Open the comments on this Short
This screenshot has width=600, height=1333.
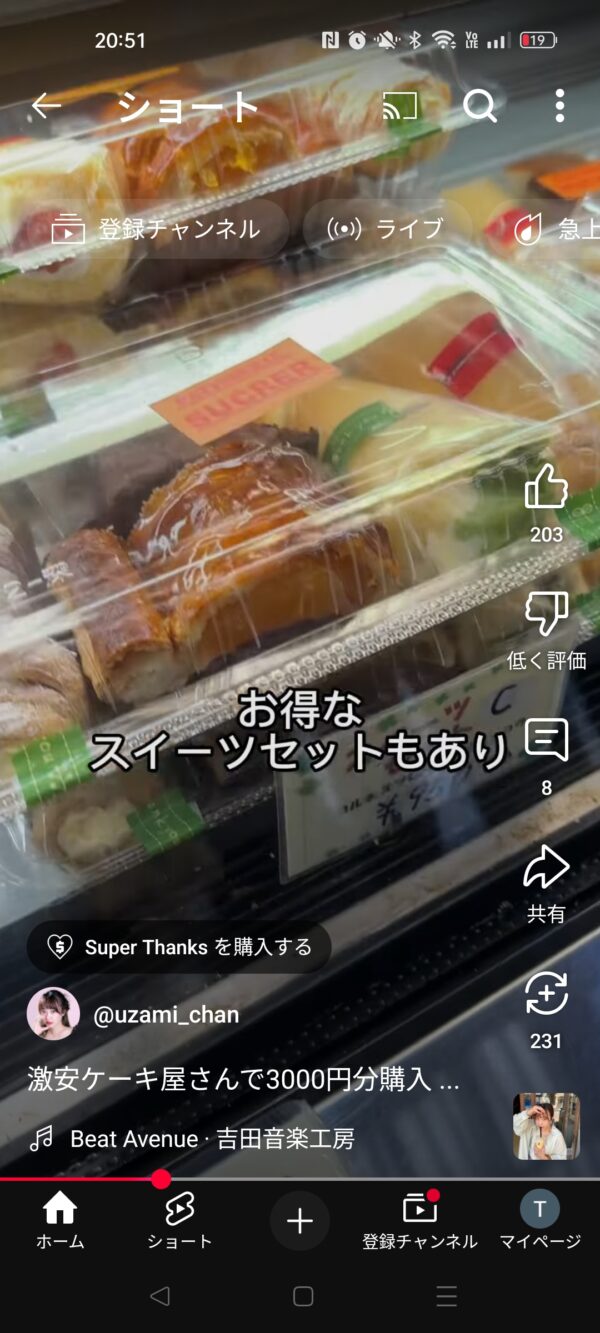click(546, 741)
